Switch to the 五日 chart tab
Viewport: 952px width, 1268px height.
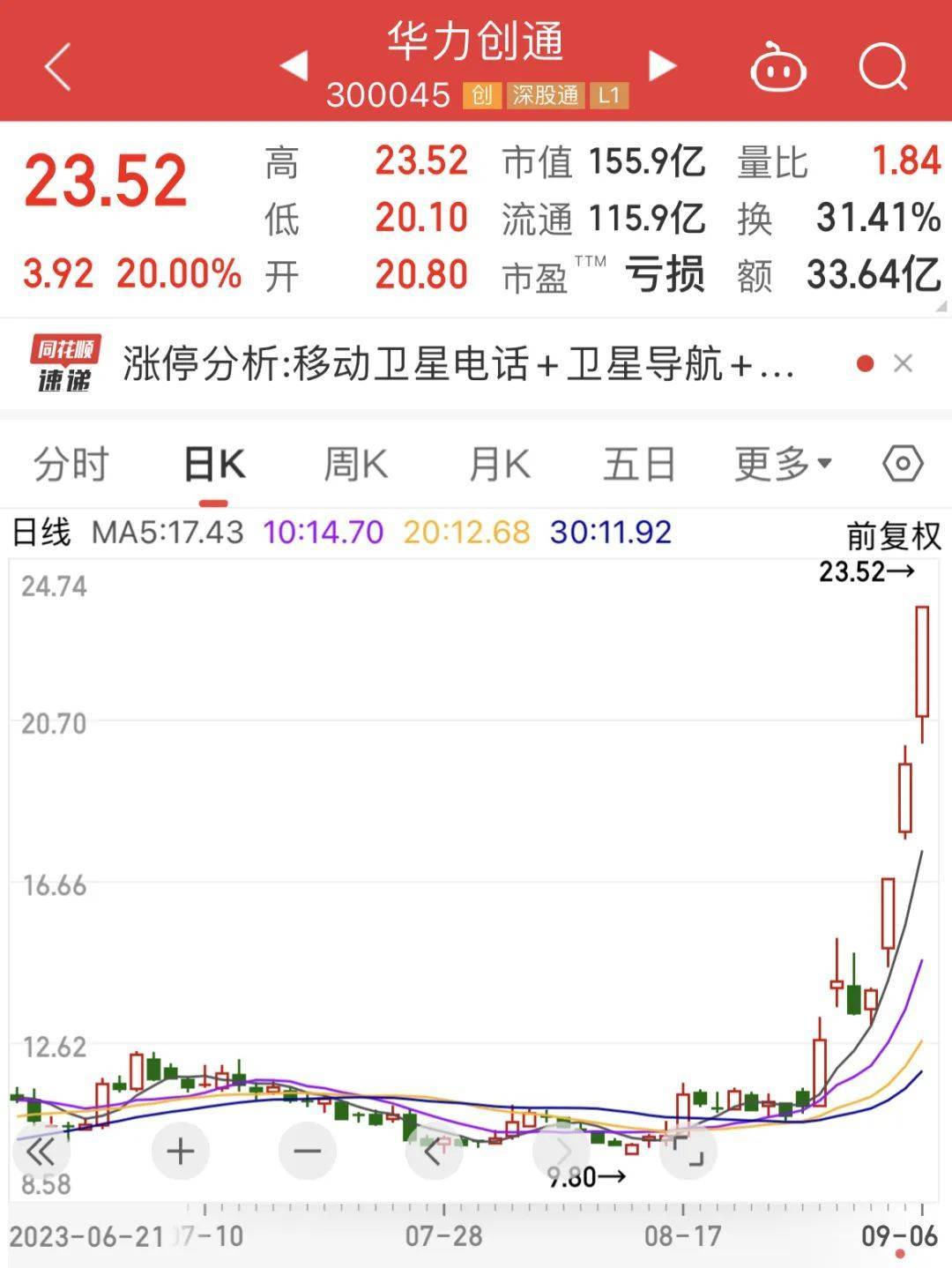point(639,464)
